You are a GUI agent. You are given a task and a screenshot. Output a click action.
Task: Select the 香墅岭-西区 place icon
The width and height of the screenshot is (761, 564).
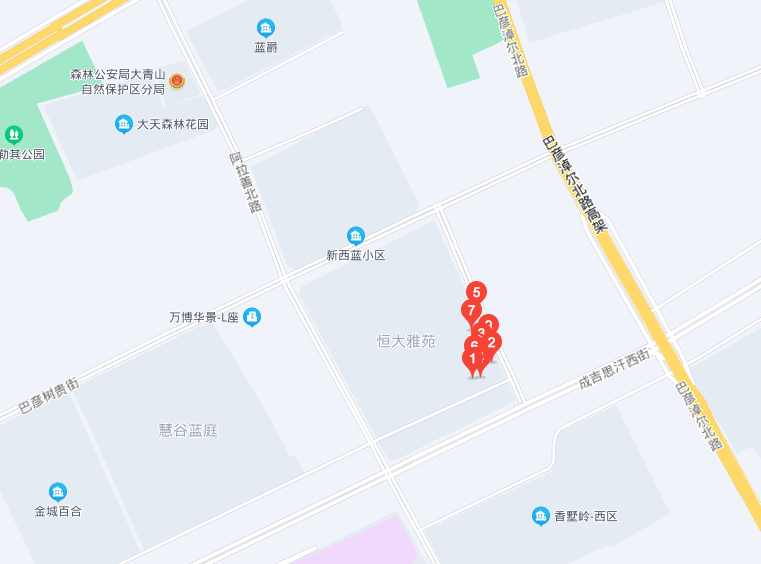coord(541,516)
